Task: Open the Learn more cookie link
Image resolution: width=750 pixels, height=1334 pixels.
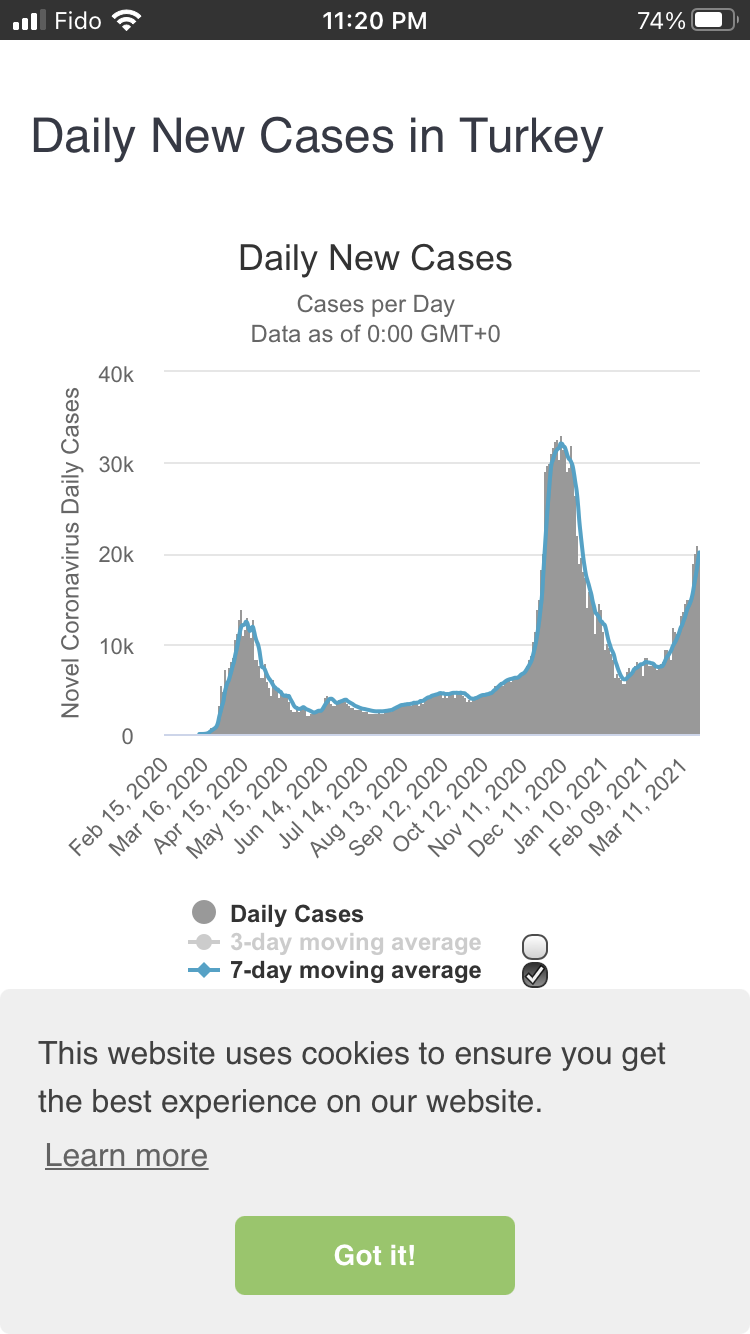Action: click(127, 1155)
